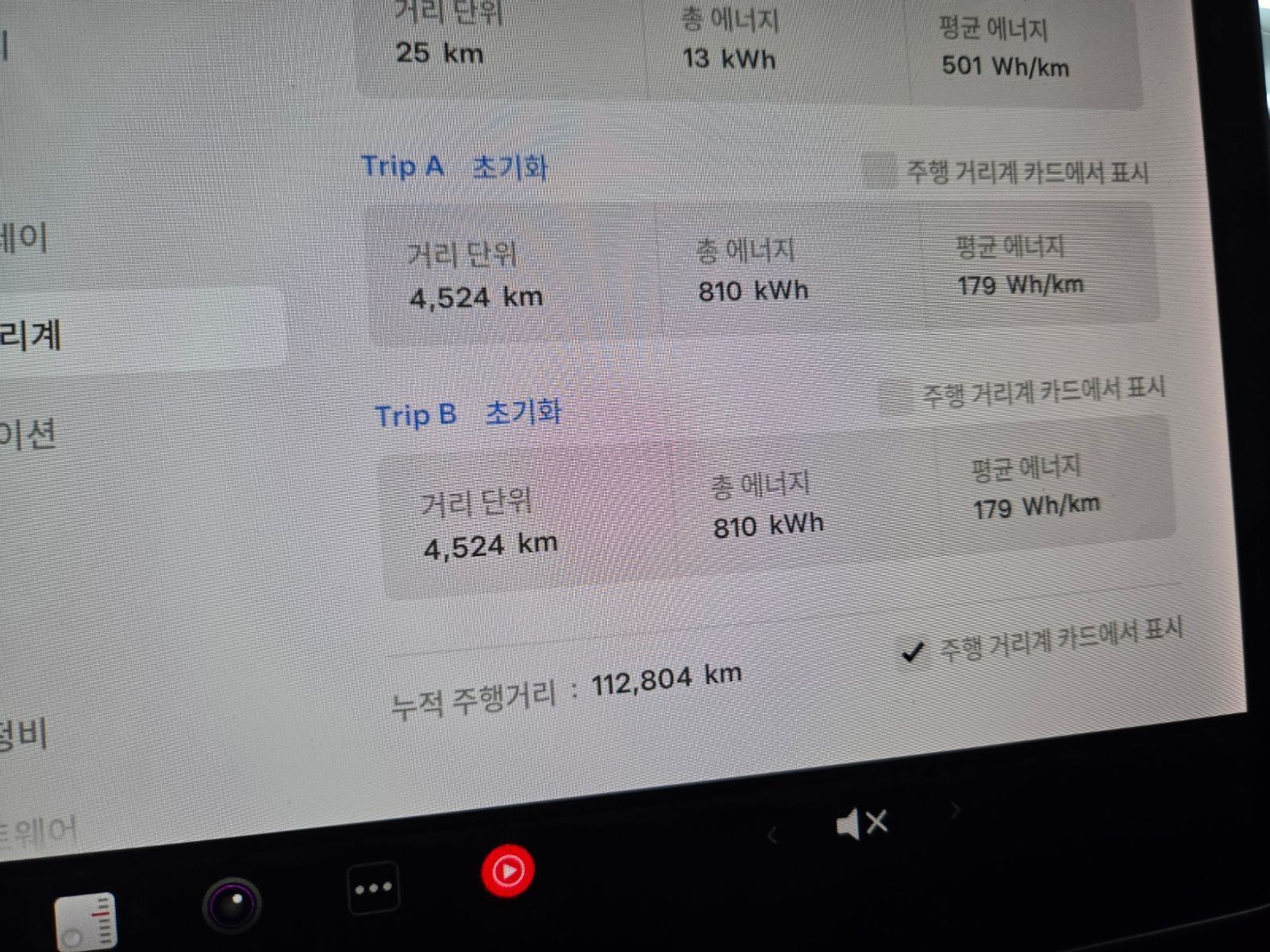Lower volume with the left arrow
The image size is (1270, 952).
[772, 834]
